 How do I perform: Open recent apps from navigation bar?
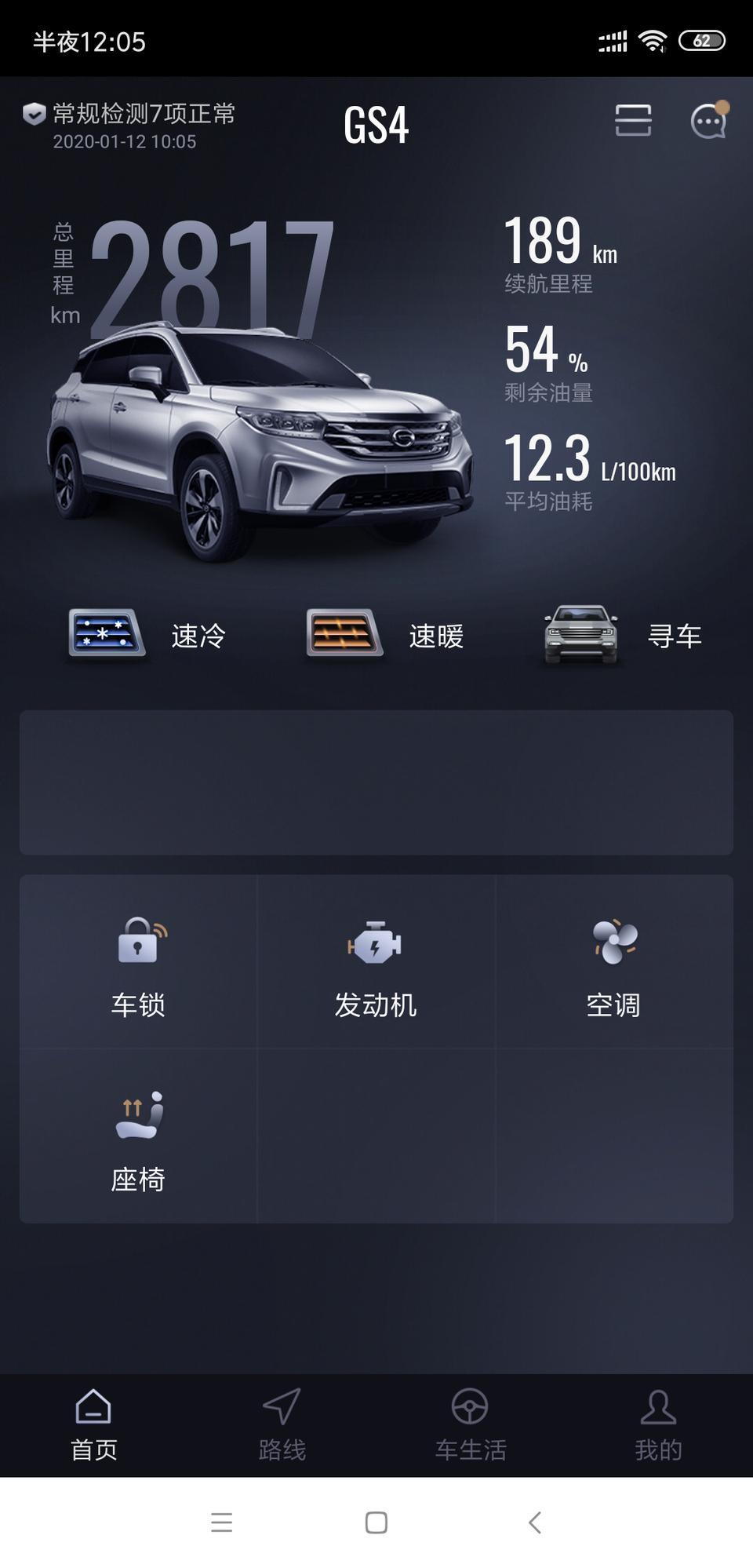pyautogui.click(x=221, y=1522)
